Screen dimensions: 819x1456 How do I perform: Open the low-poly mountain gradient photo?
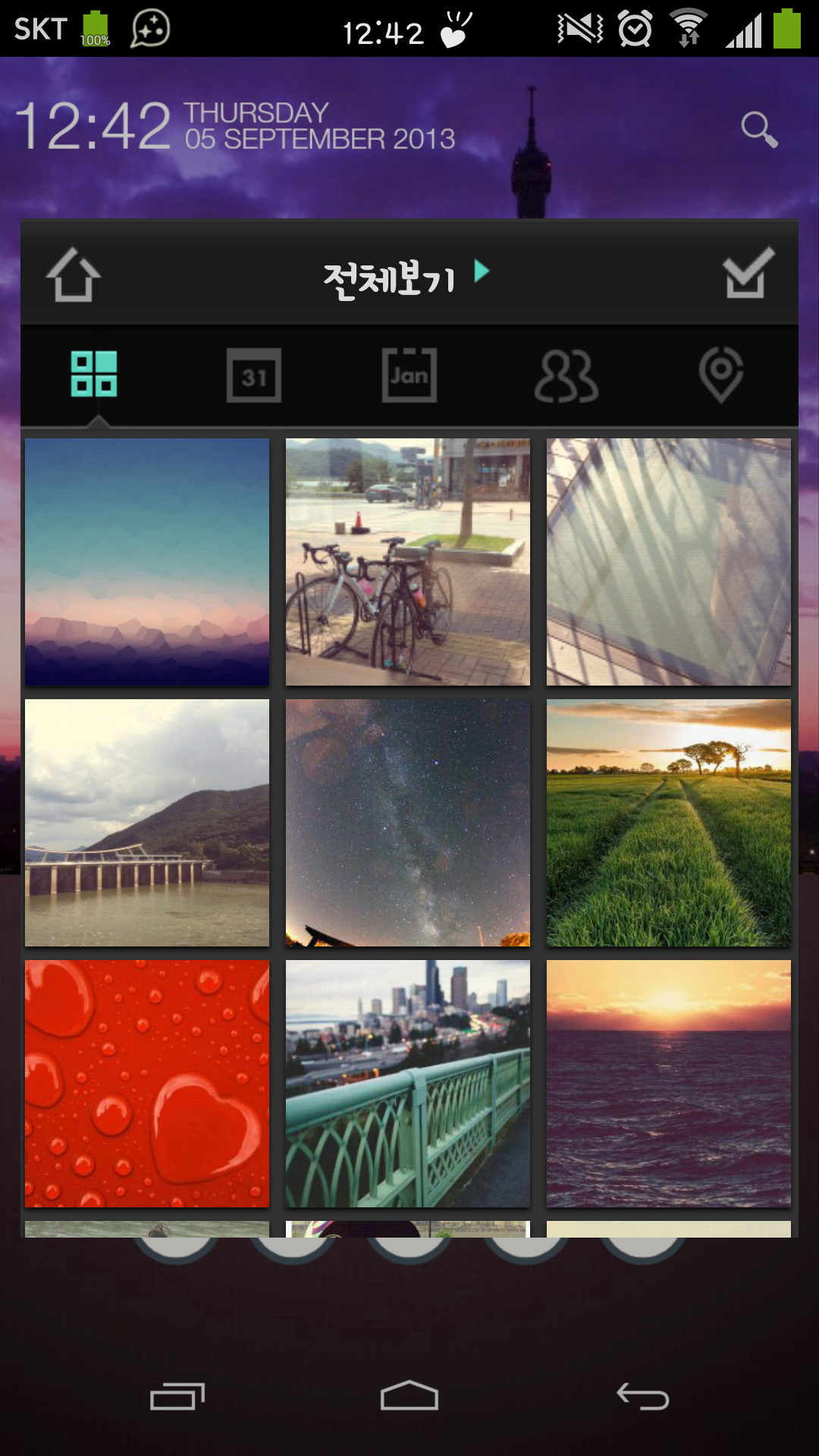pyautogui.click(x=147, y=562)
